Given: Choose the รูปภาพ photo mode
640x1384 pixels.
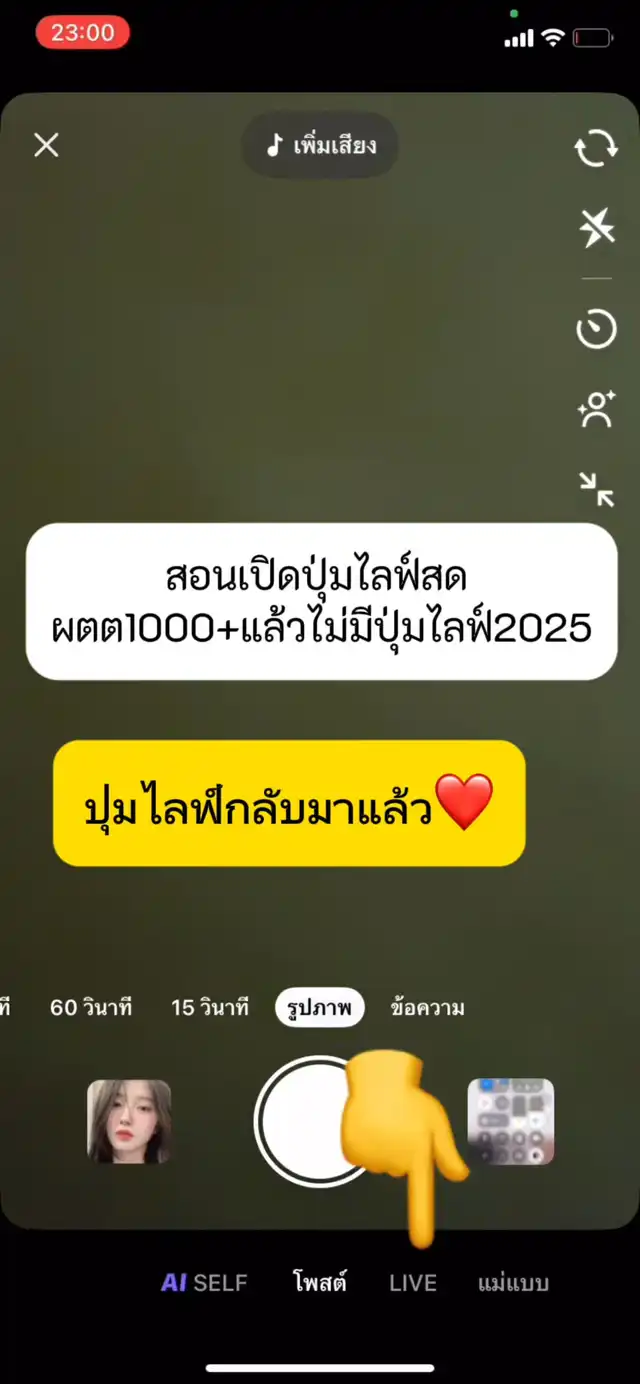Looking at the screenshot, I should point(320,1008).
